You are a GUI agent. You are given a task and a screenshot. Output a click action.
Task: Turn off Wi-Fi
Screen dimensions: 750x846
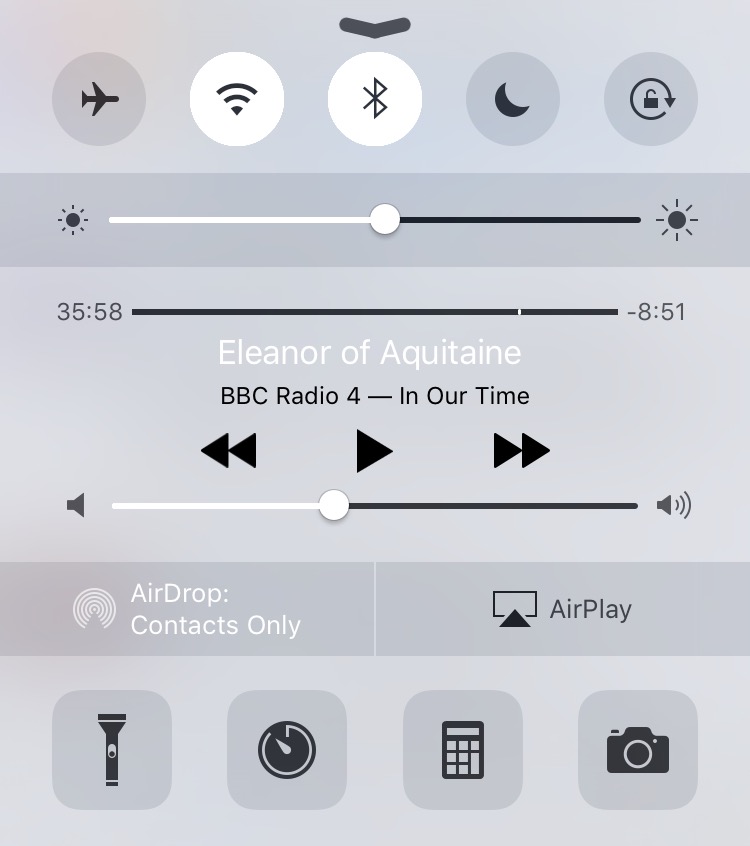coord(237,99)
